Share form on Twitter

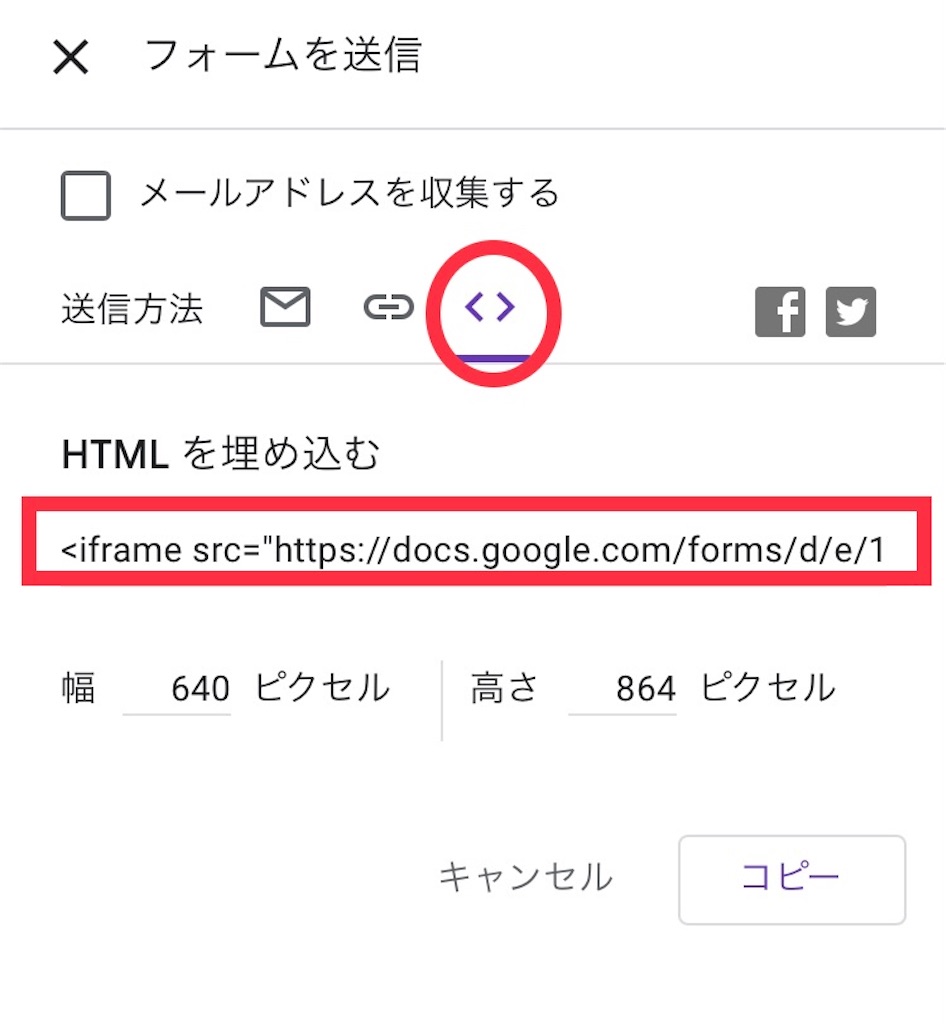[x=851, y=312]
